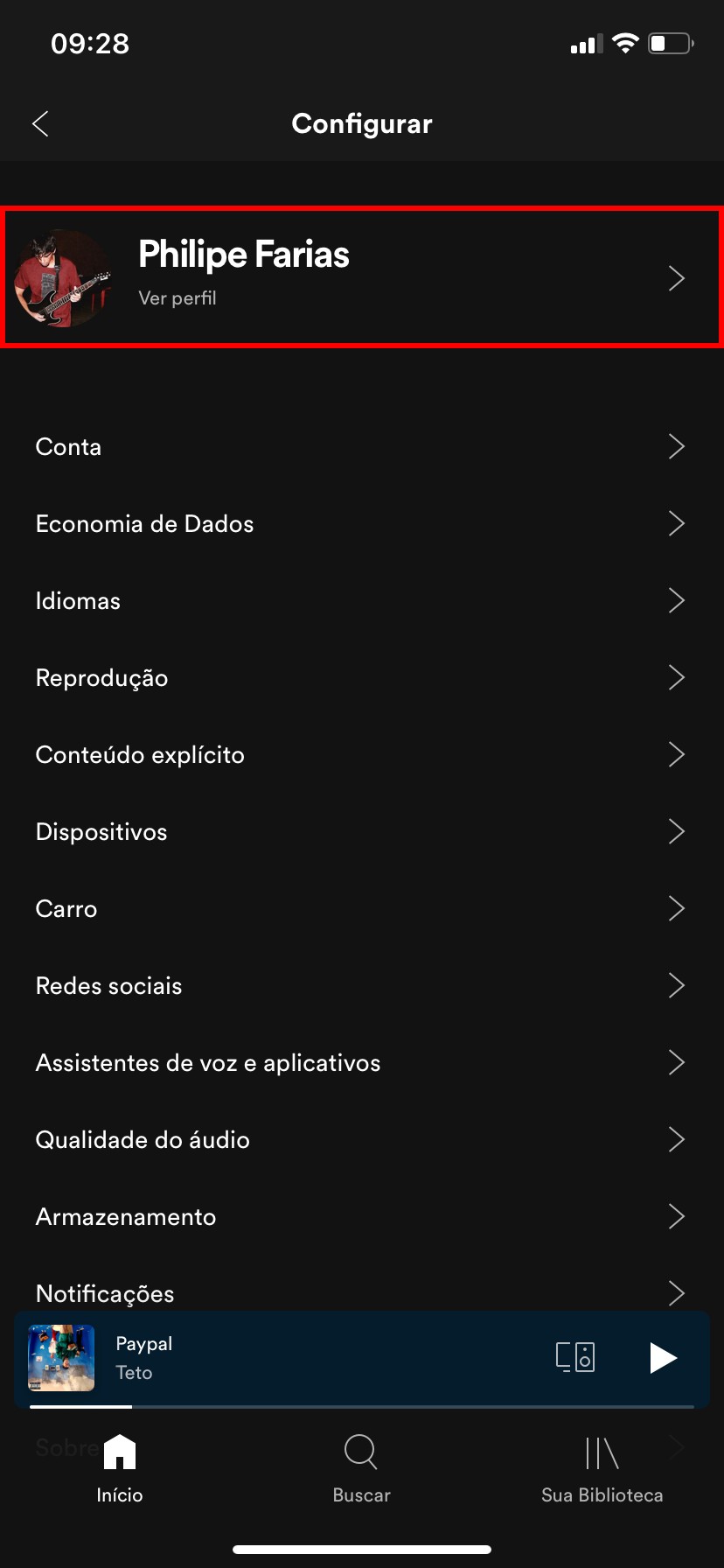This screenshot has height=1568, width=724.
Task: Select Idiomas option
Action: pos(361,601)
